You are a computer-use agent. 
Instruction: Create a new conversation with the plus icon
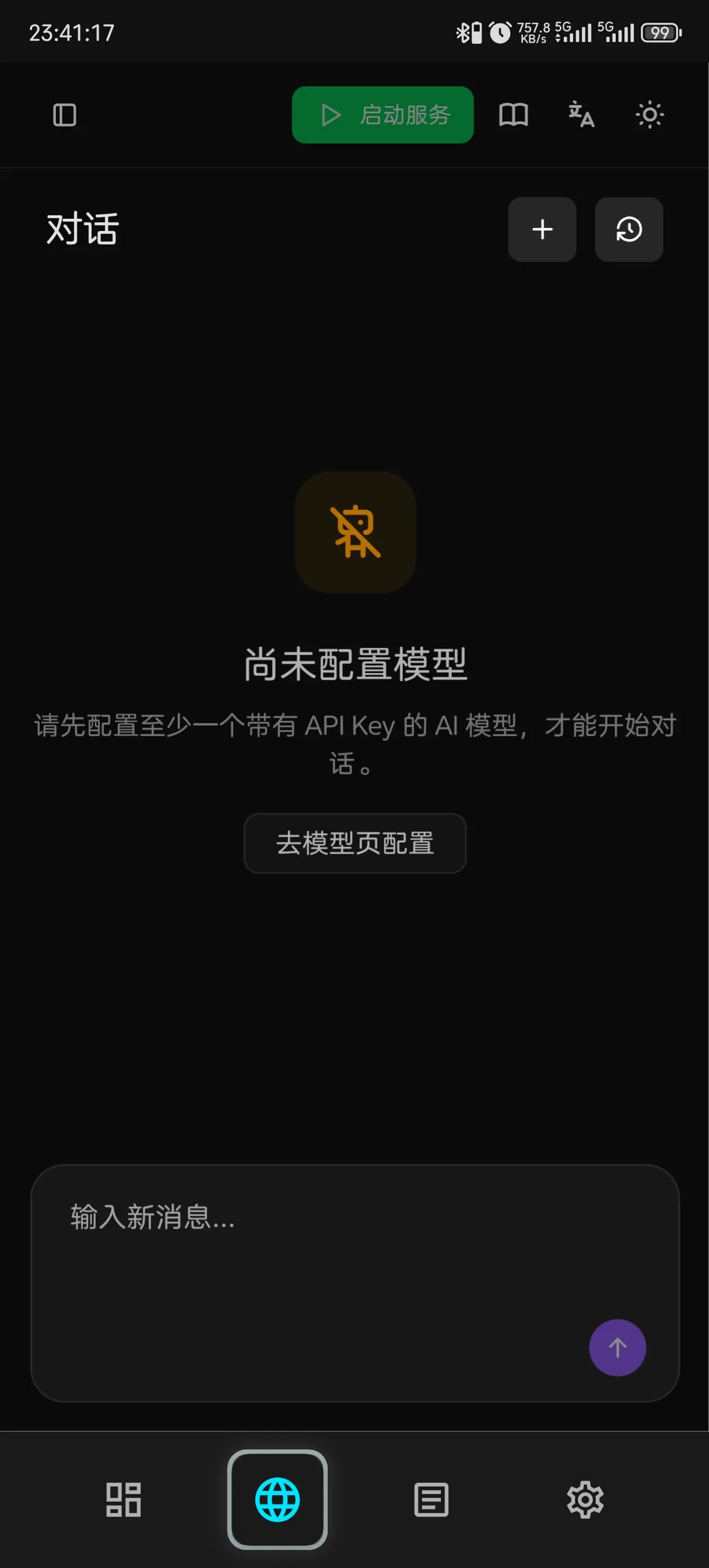542,229
